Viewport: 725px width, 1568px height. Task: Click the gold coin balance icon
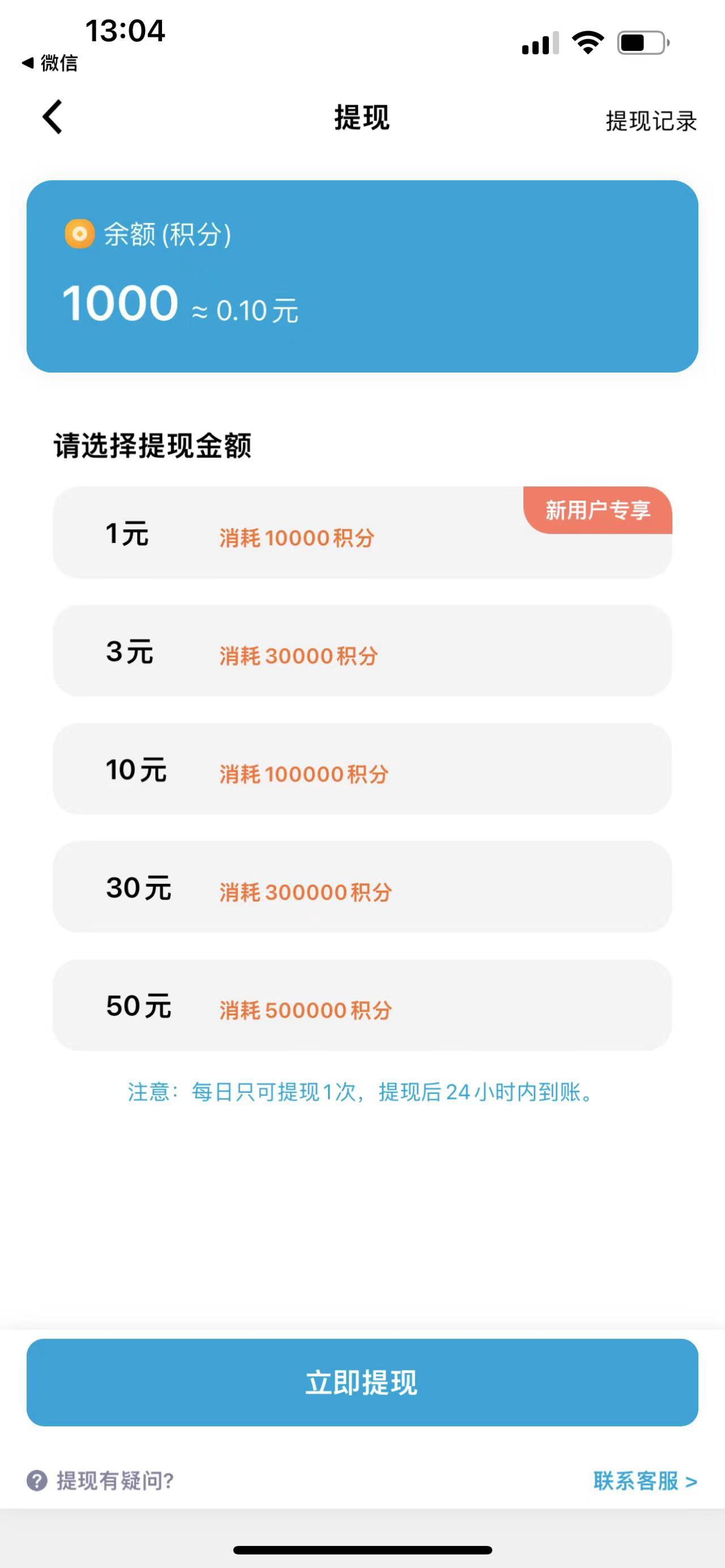[x=79, y=234]
